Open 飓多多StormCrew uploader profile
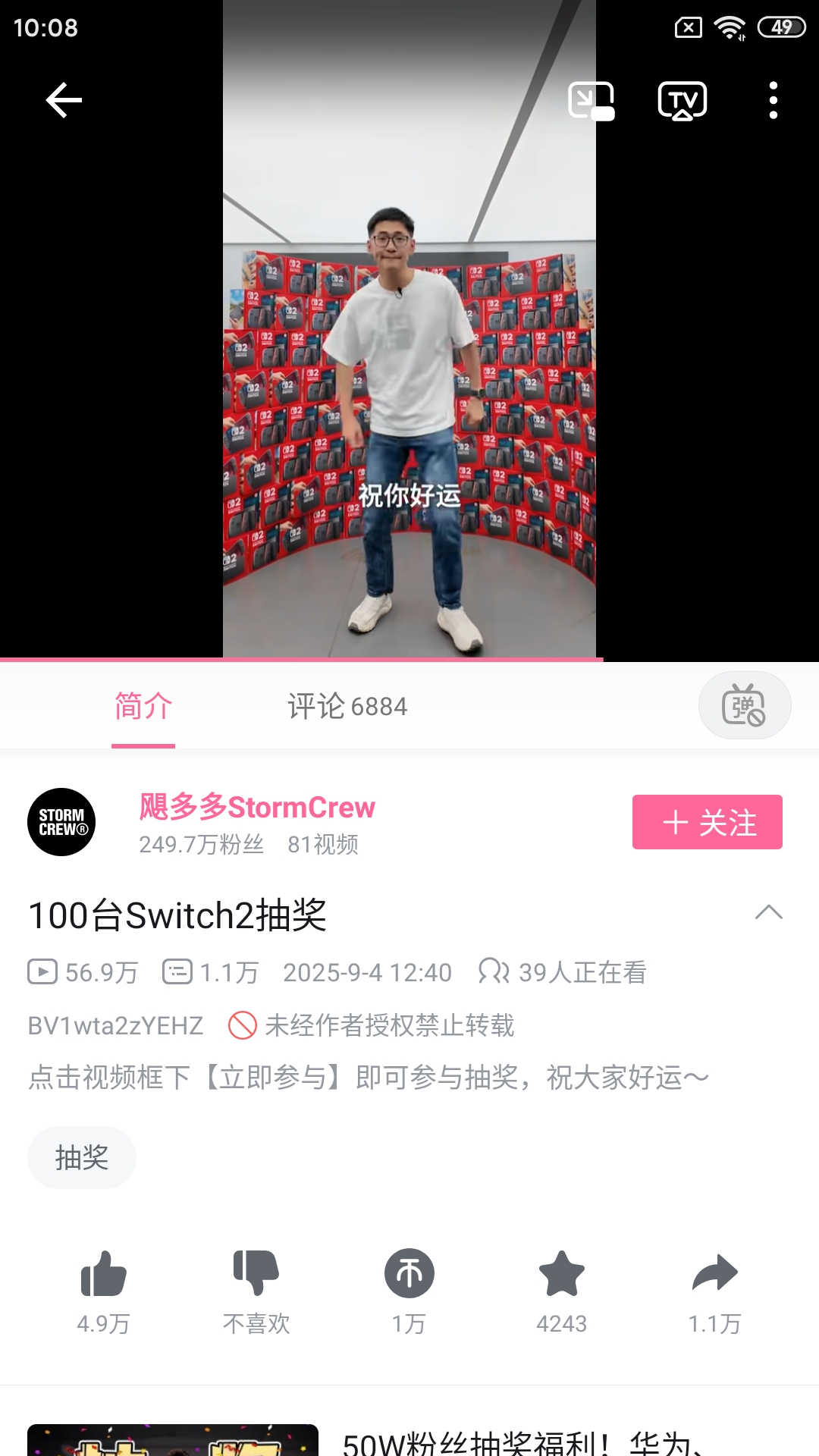The image size is (819, 1456). click(x=256, y=808)
